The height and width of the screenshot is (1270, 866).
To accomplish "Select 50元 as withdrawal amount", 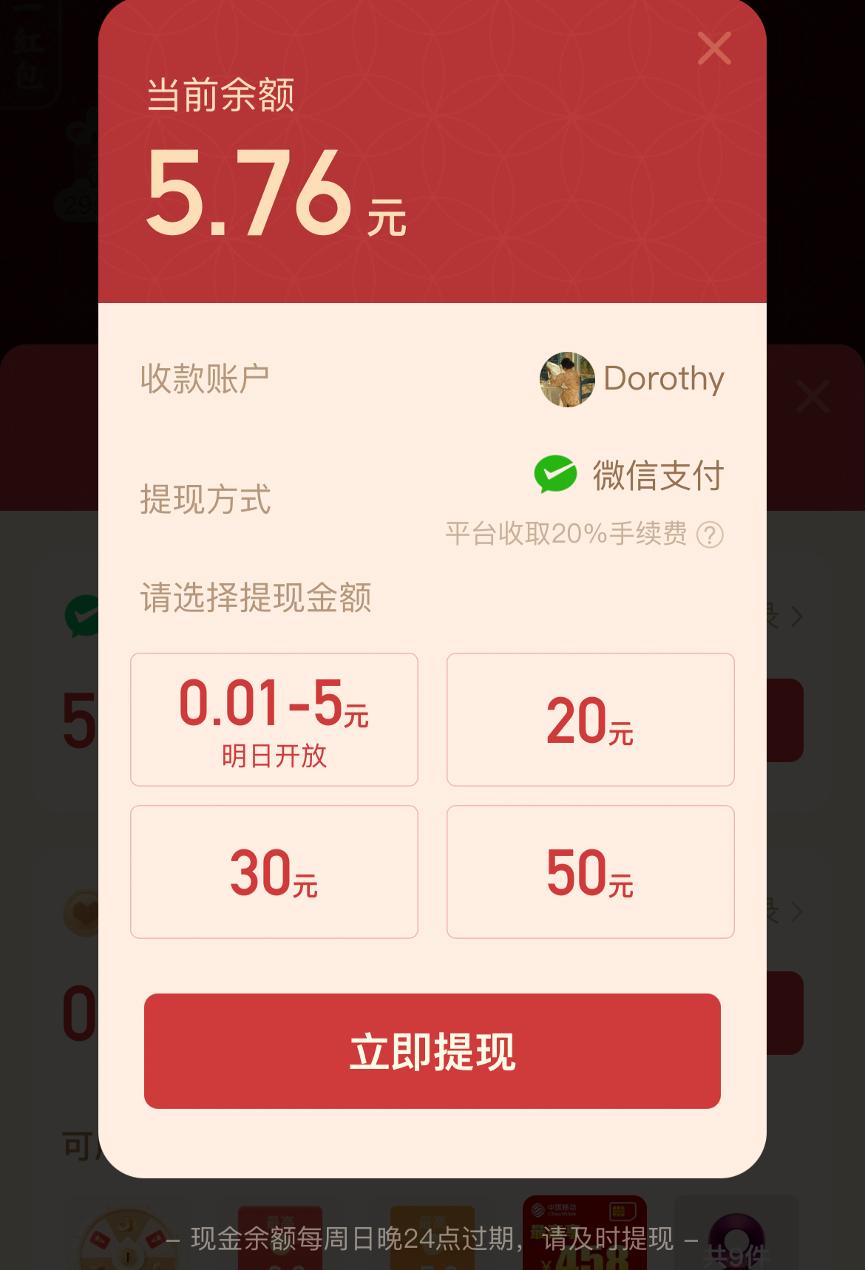I will click(590, 872).
